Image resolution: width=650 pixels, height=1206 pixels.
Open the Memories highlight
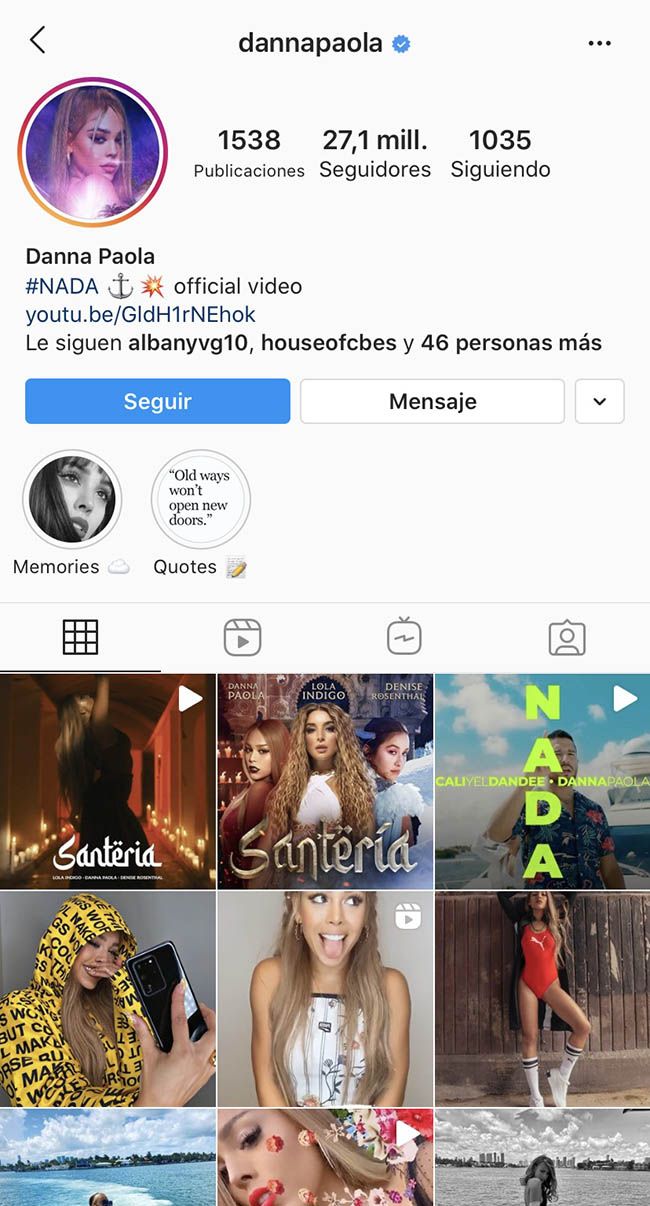click(72, 500)
